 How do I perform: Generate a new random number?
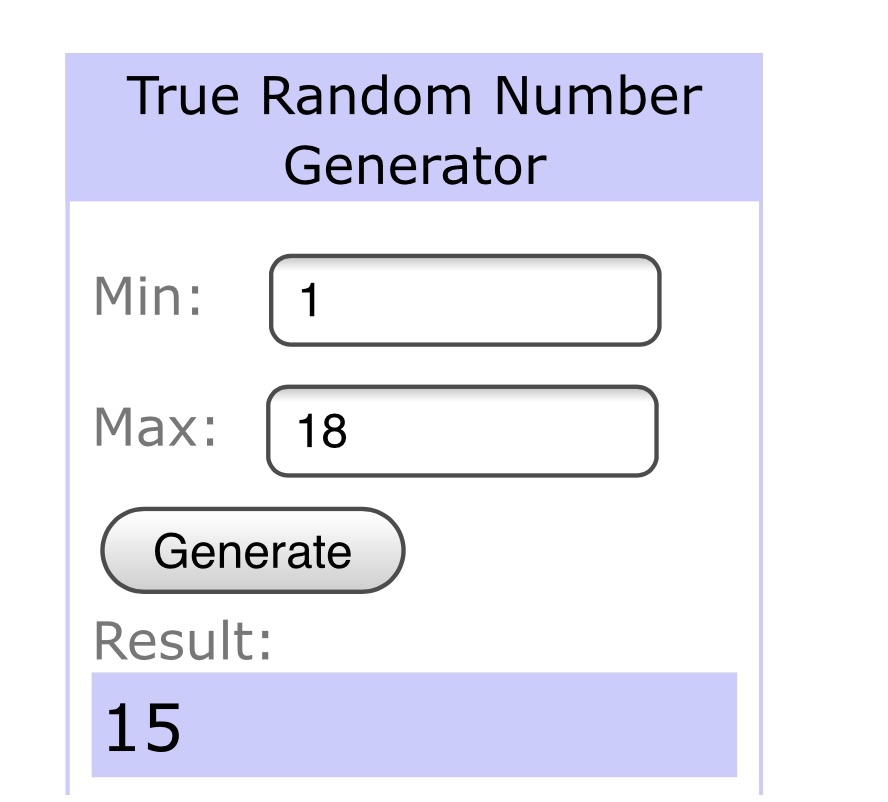[x=252, y=551]
